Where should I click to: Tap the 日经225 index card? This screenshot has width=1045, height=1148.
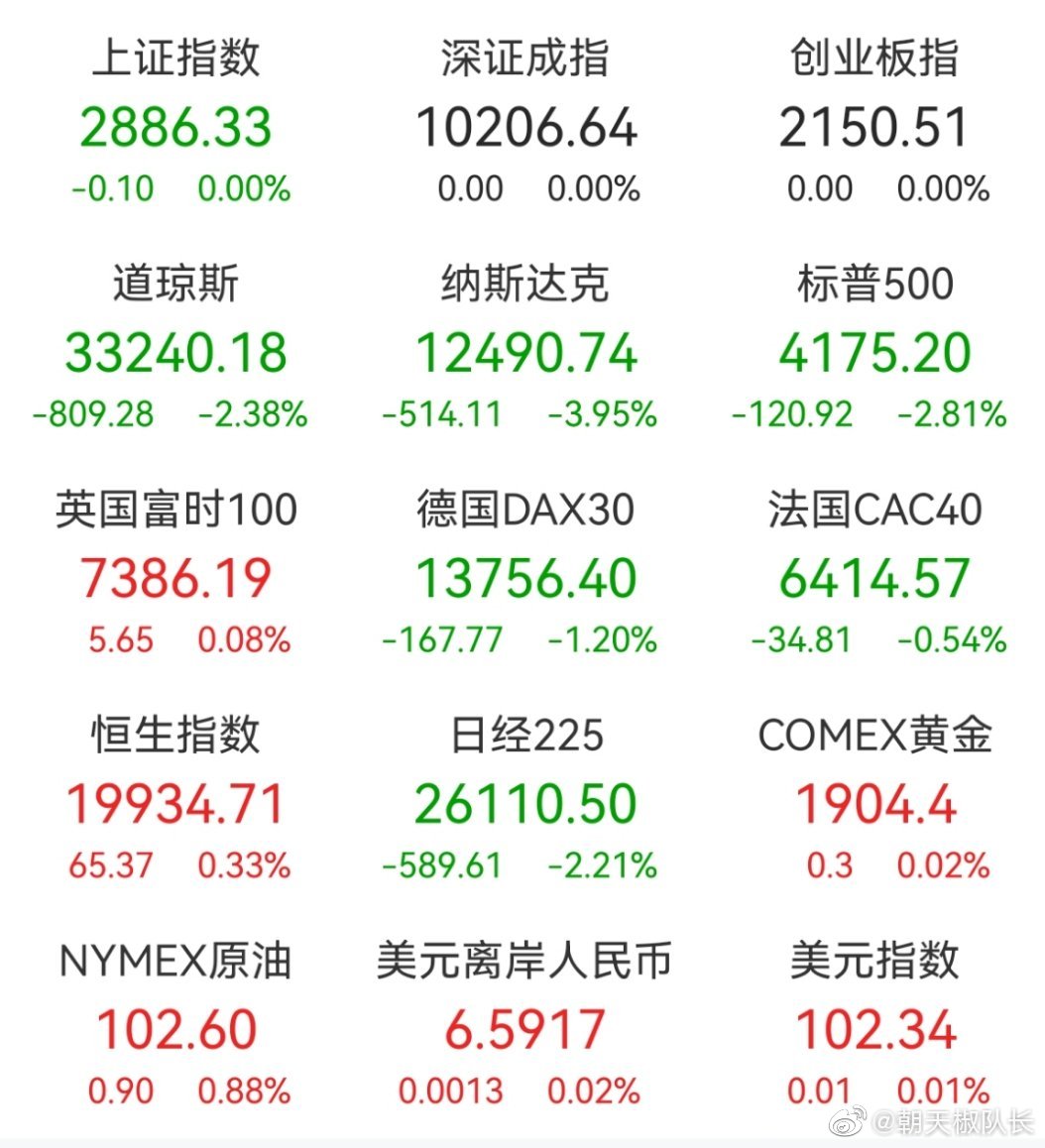(x=525, y=803)
